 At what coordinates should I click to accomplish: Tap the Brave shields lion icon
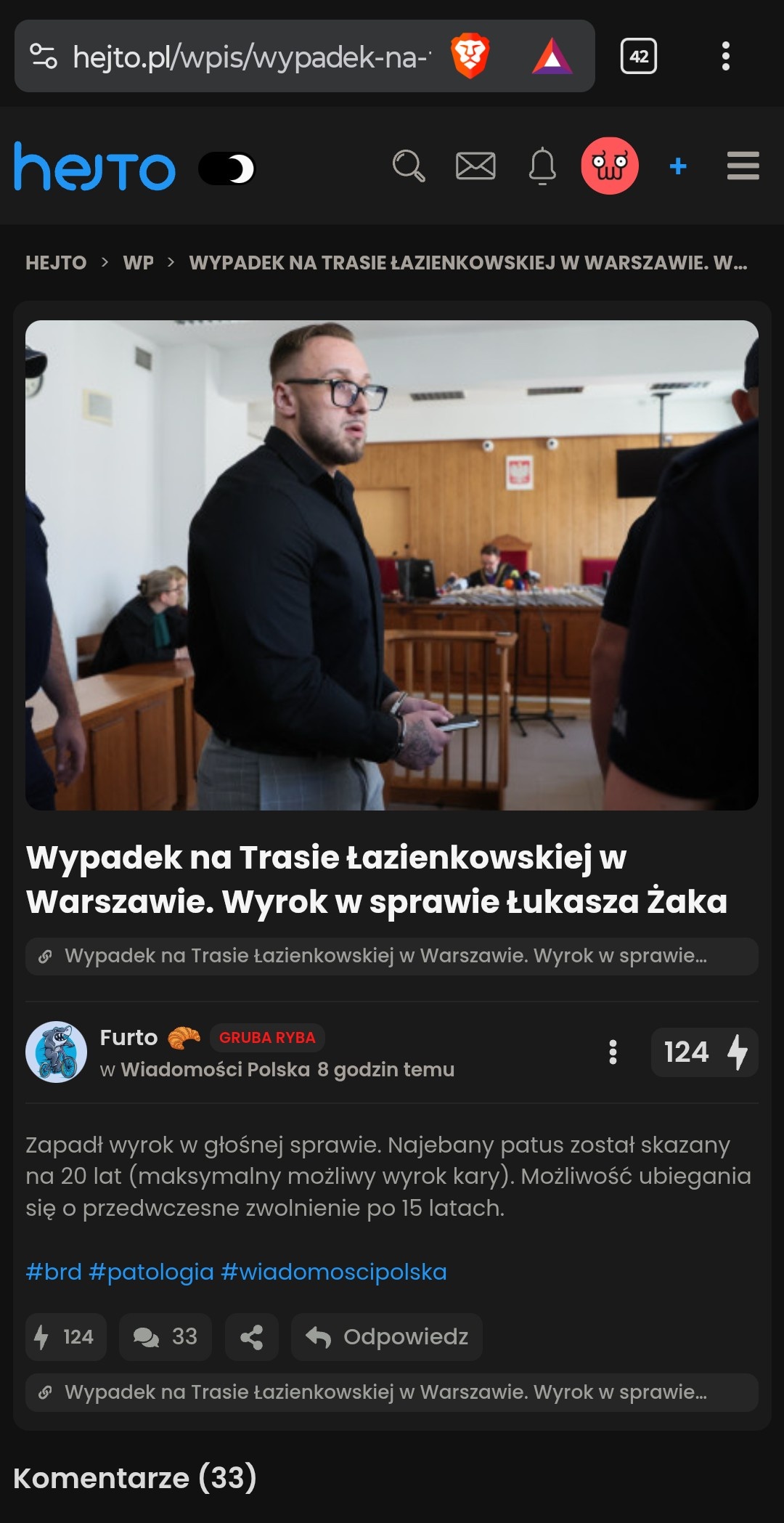(470, 56)
